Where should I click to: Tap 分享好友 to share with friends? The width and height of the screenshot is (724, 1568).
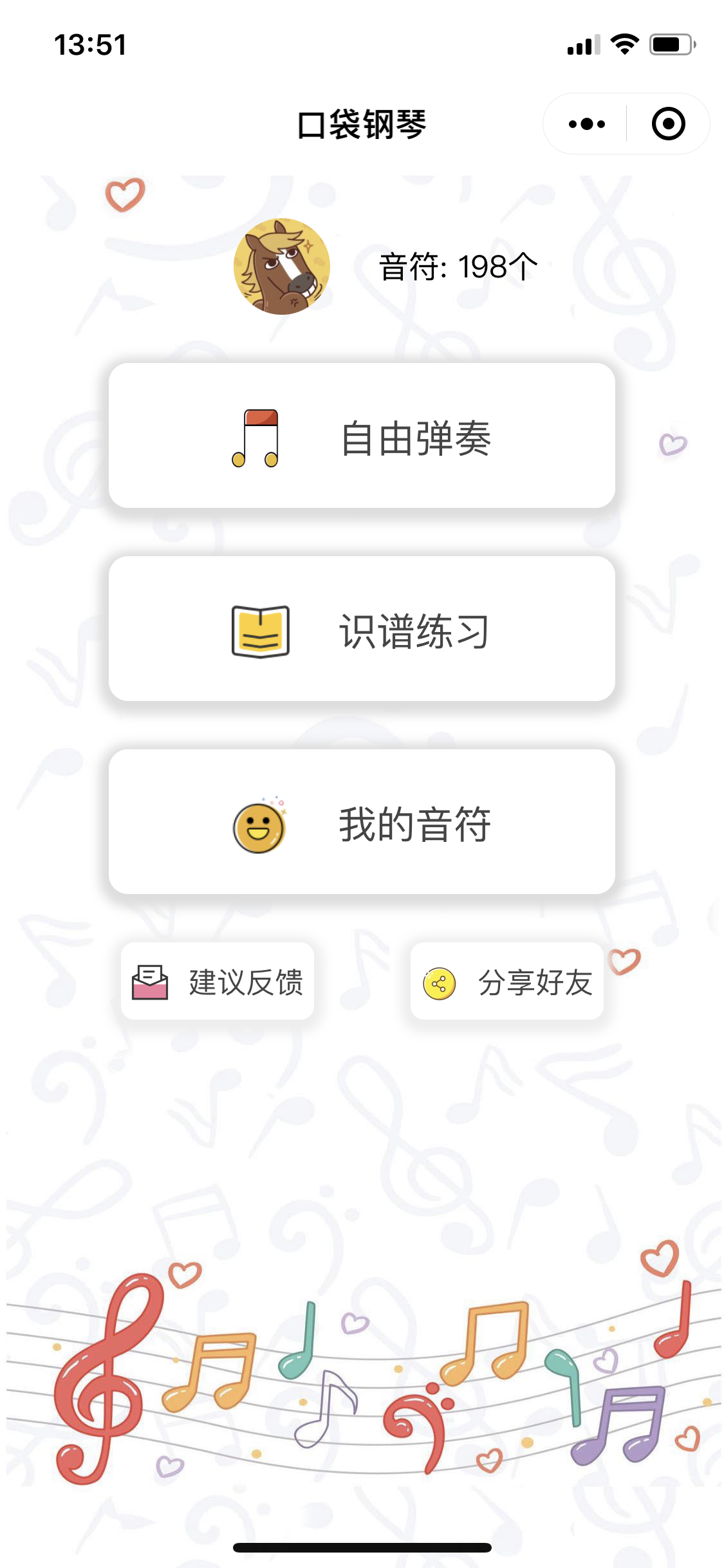[507, 982]
